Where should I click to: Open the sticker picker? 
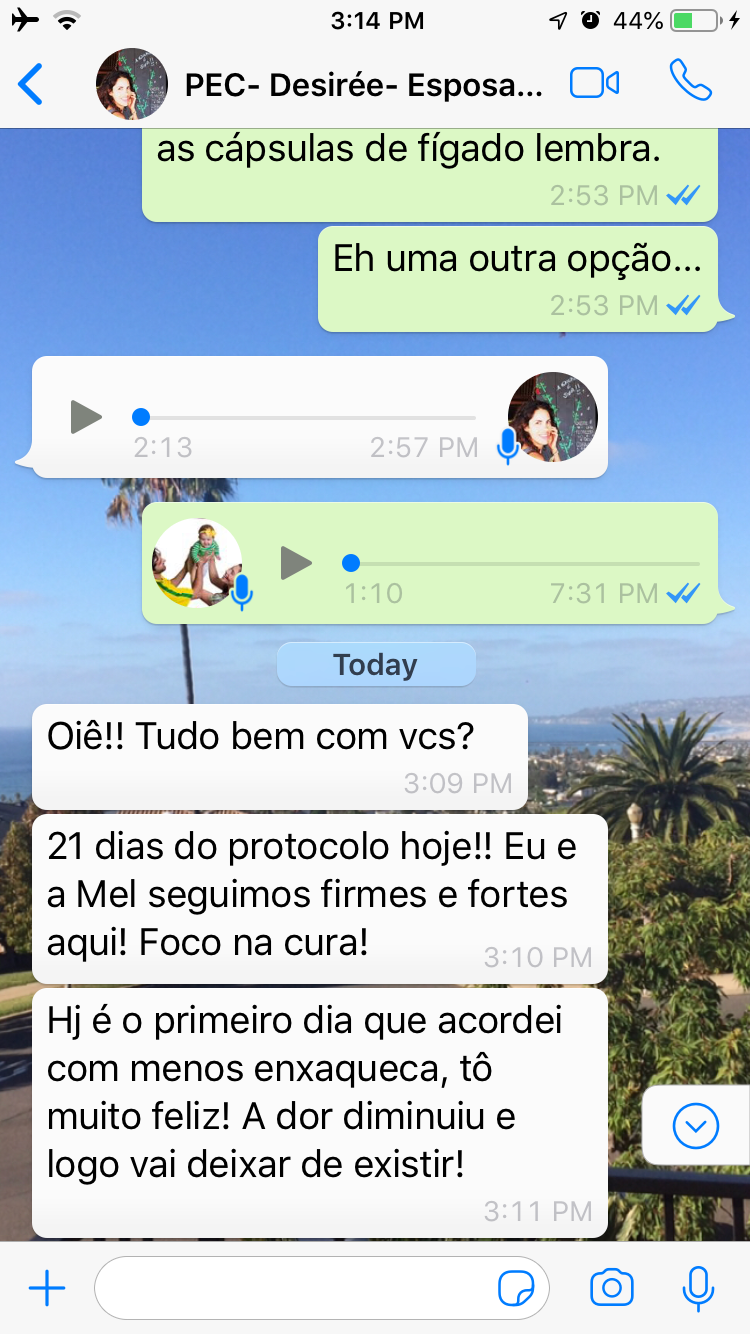(516, 1289)
